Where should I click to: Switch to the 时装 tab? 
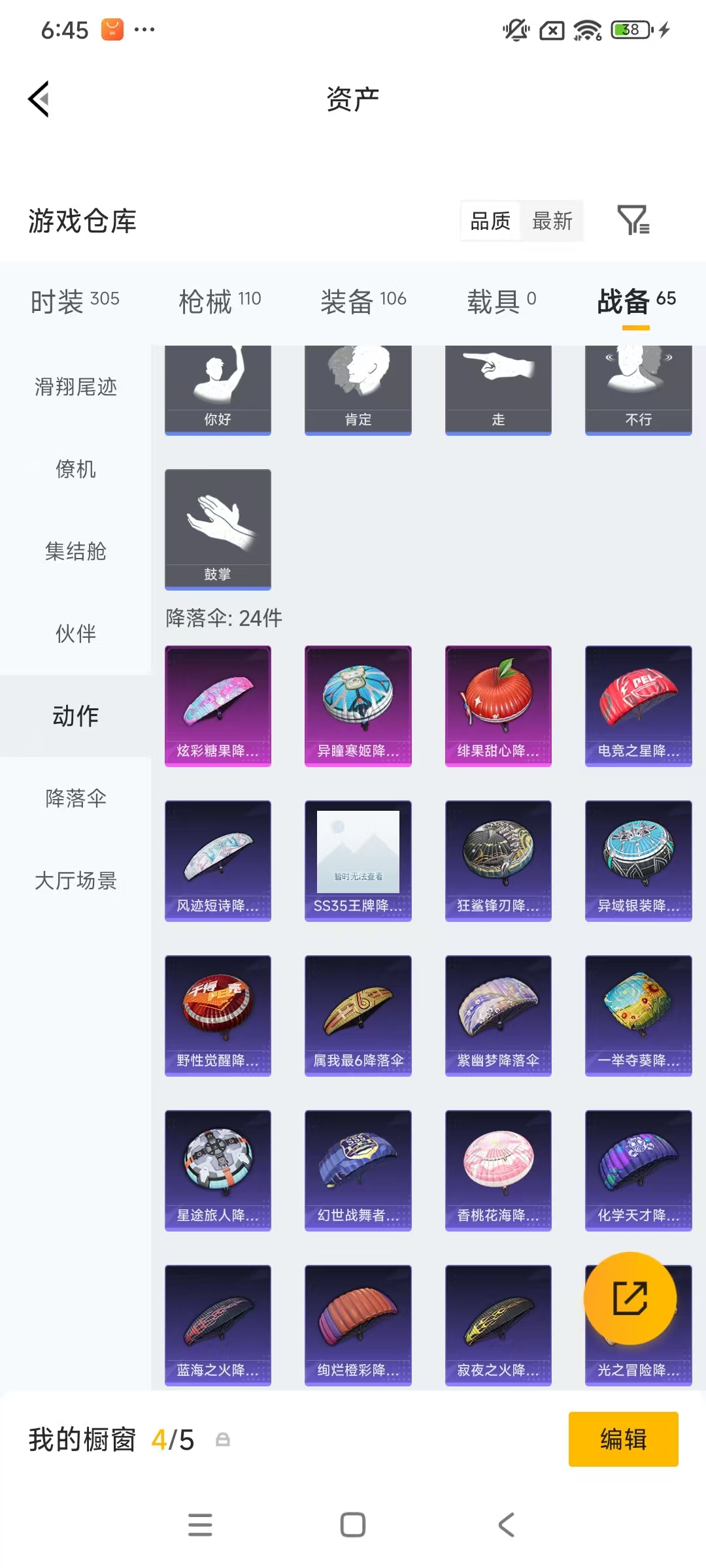[75, 301]
